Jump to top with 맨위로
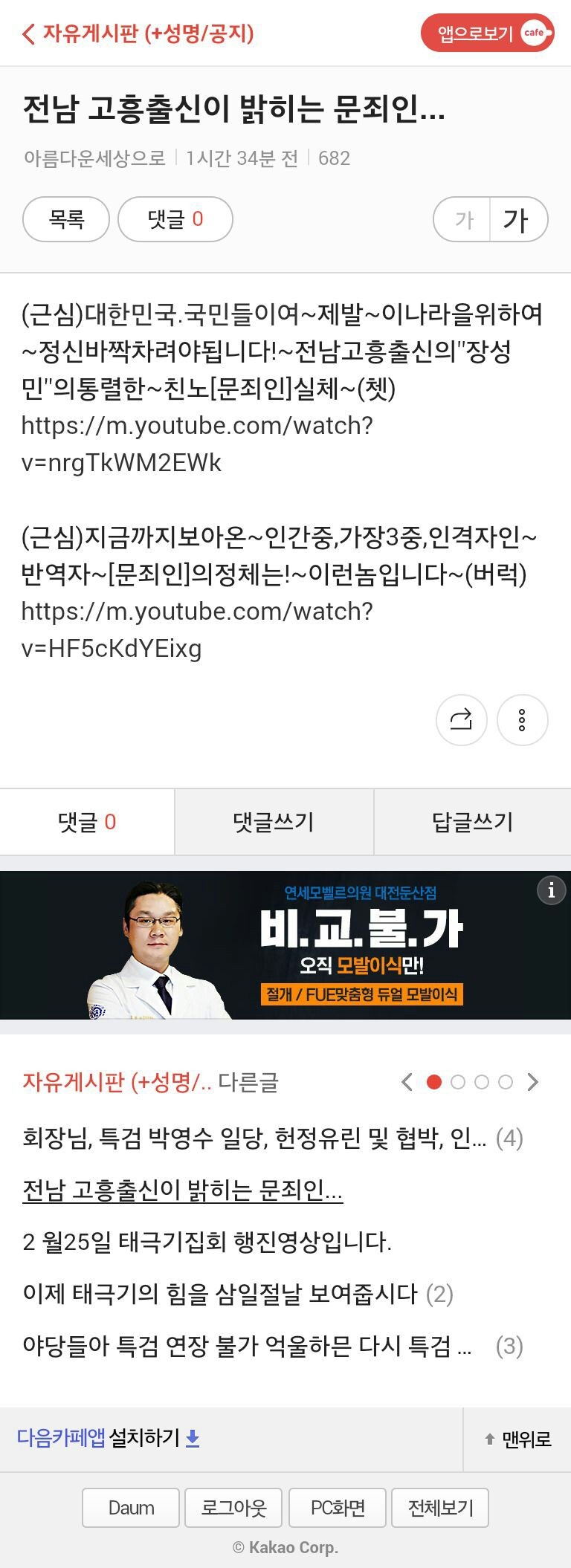The height and width of the screenshot is (1568, 571). pos(518,1439)
